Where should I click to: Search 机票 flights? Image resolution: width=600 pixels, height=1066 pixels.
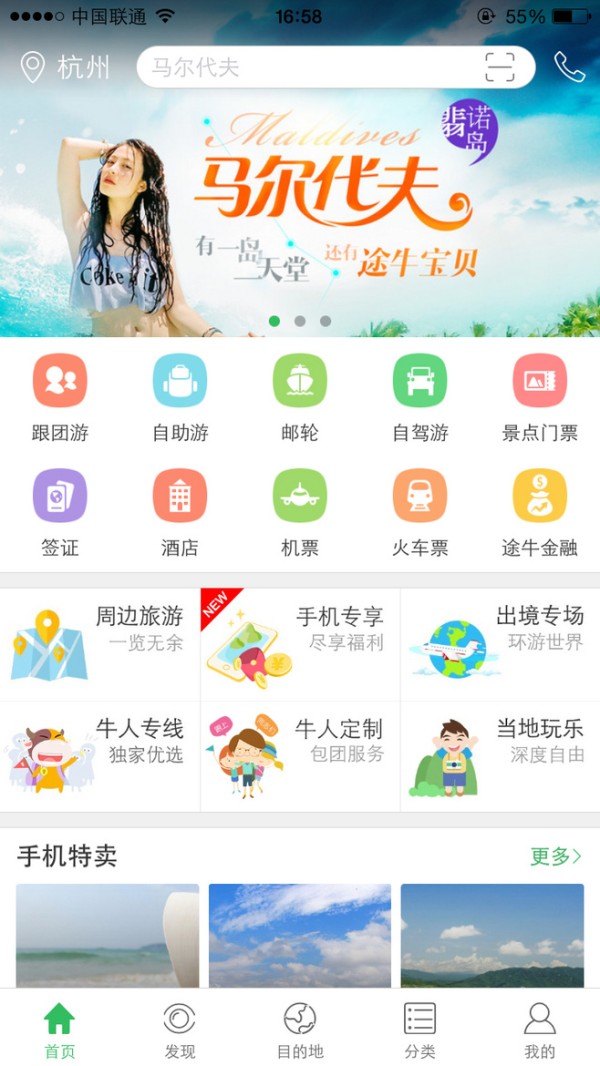[x=300, y=512]
